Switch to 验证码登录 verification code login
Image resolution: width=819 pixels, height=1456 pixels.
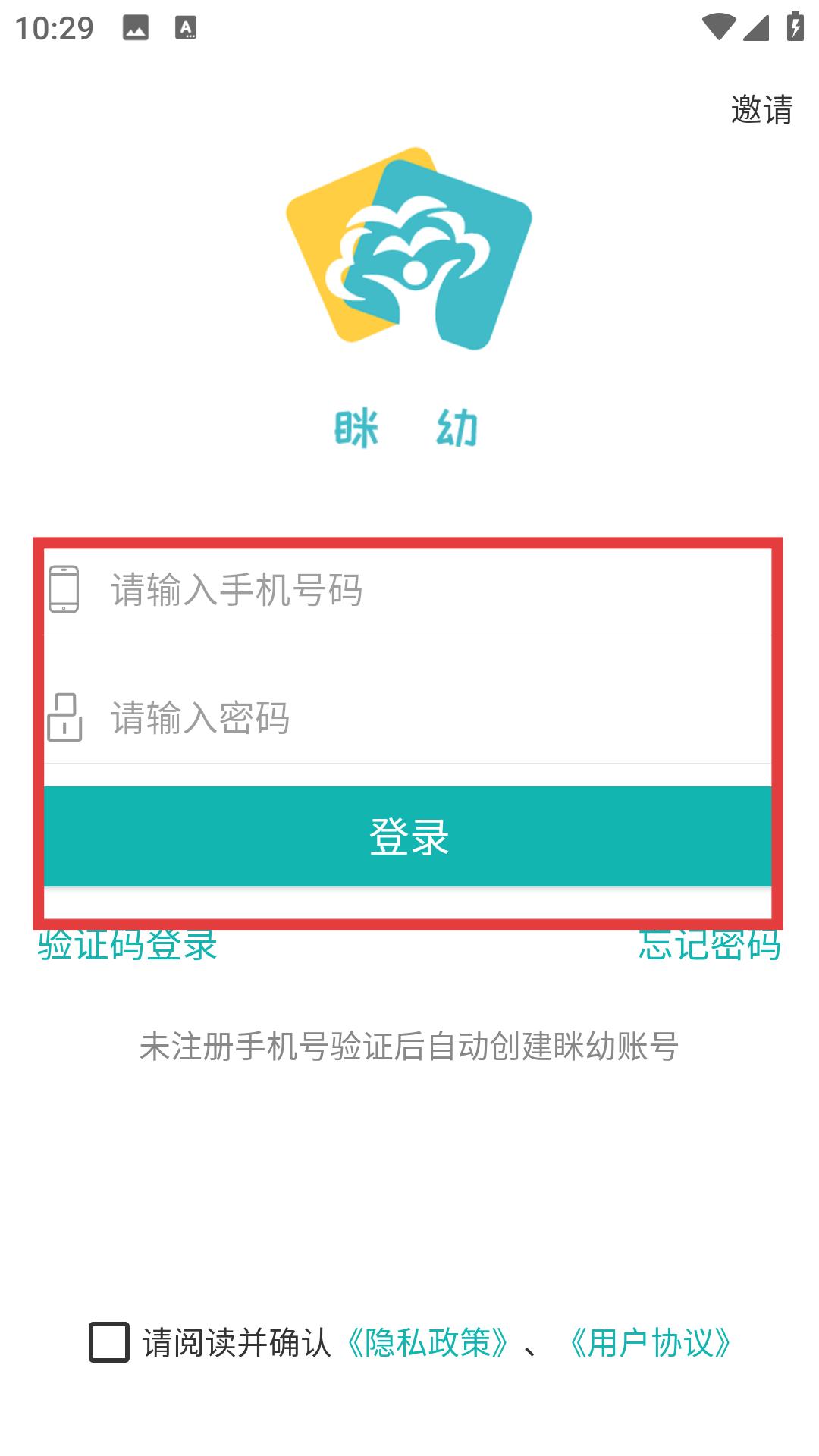(127, 945)
